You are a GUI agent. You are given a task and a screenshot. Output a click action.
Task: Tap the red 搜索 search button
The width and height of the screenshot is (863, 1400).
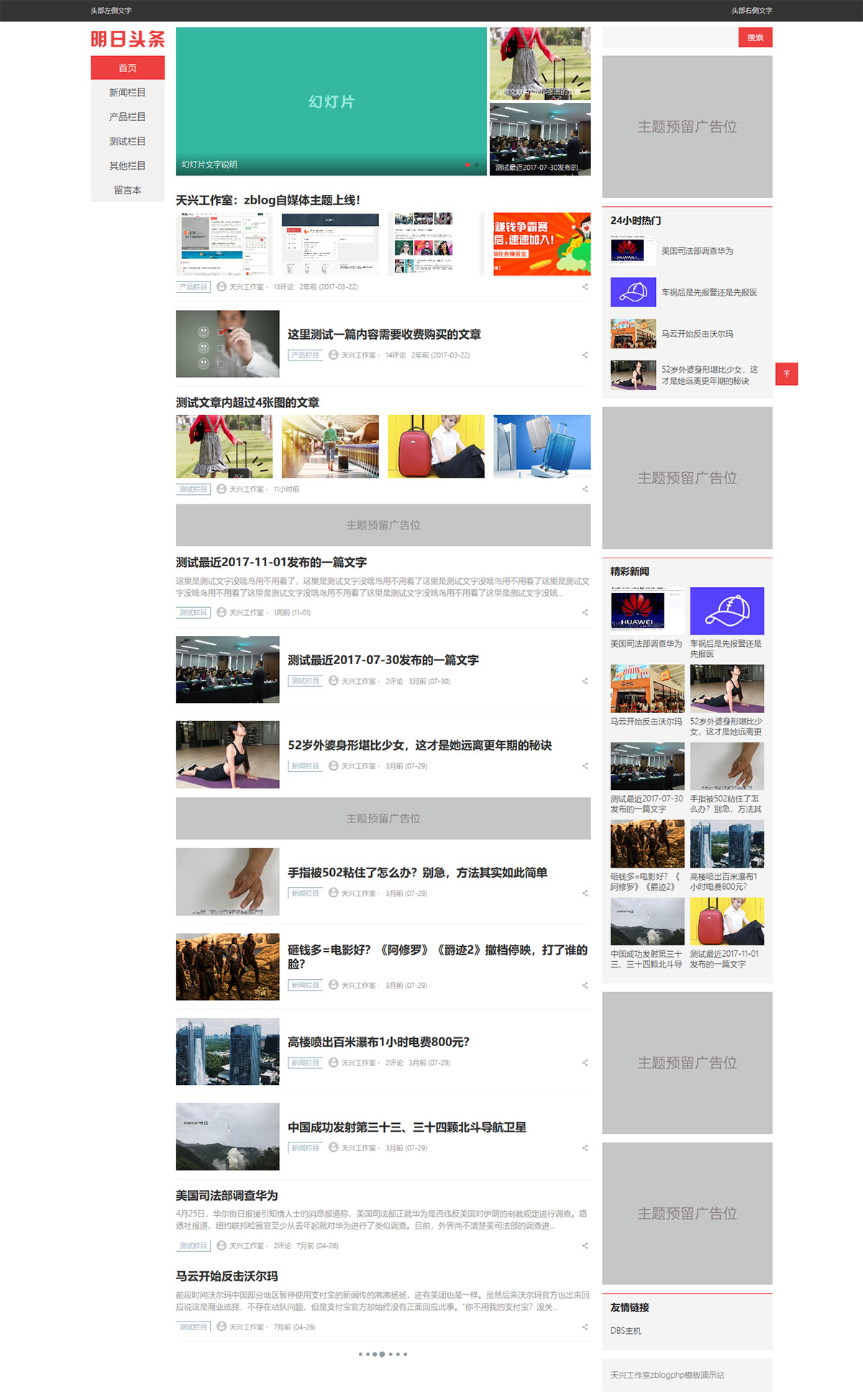point(754,37)
